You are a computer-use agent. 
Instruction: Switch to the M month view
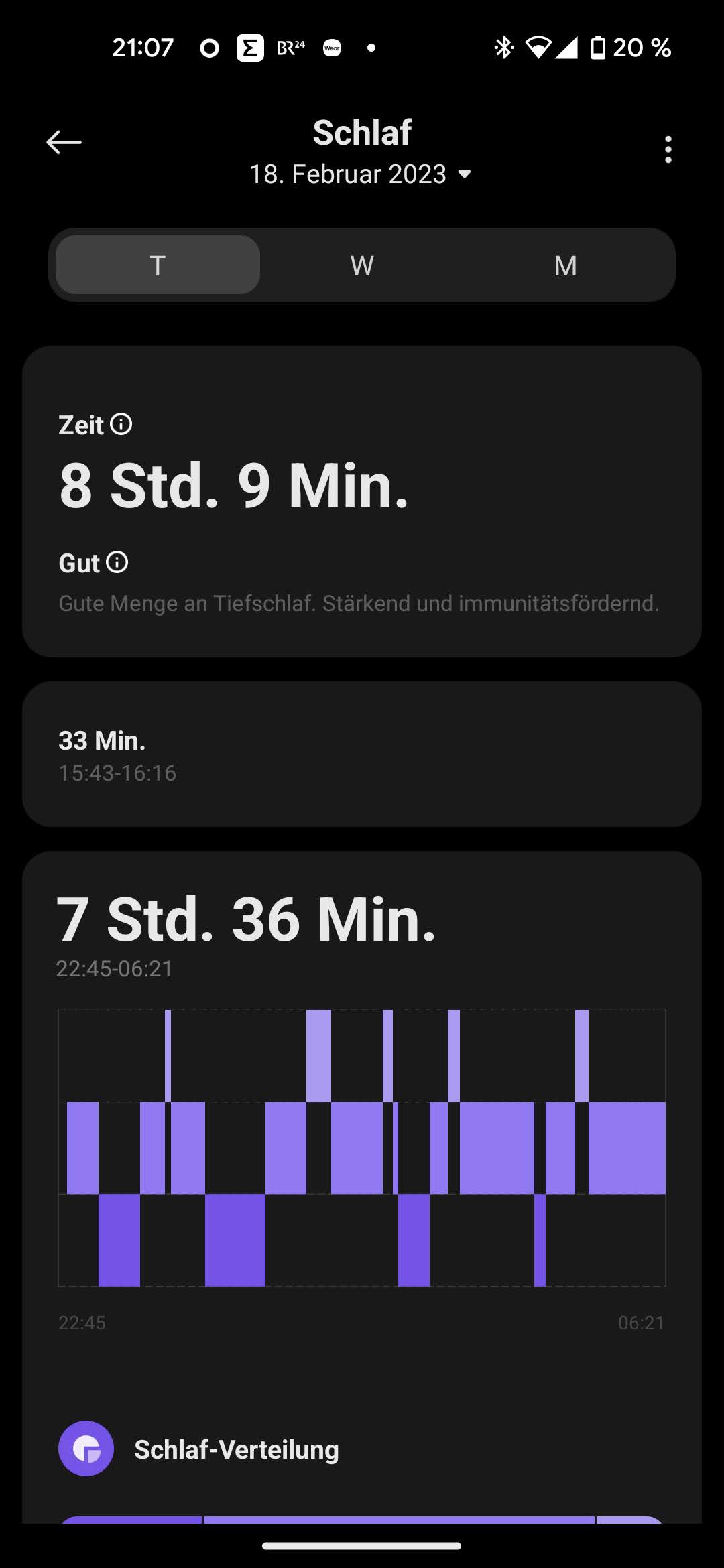pos(565,265)
